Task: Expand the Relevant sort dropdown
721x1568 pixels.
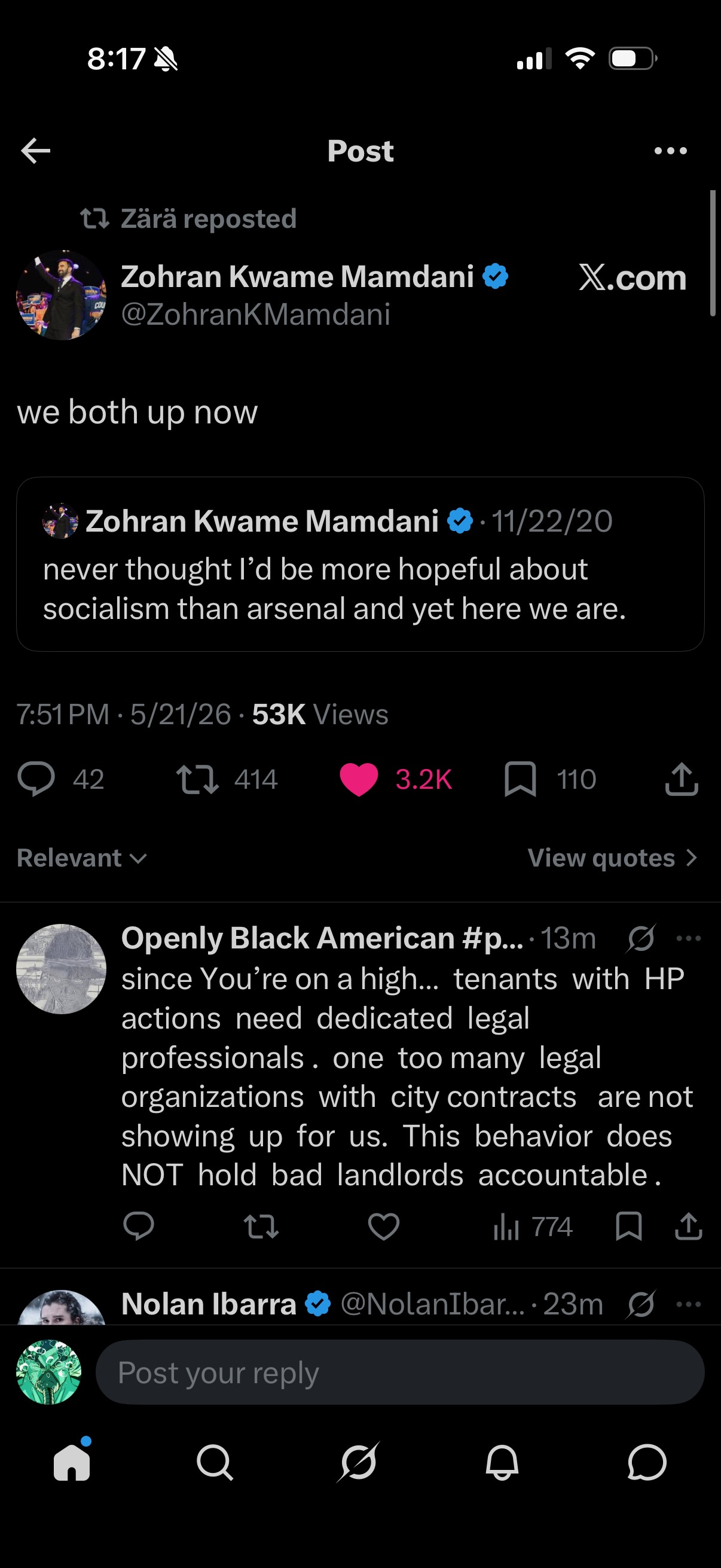Action: click(x=81, y=858)
